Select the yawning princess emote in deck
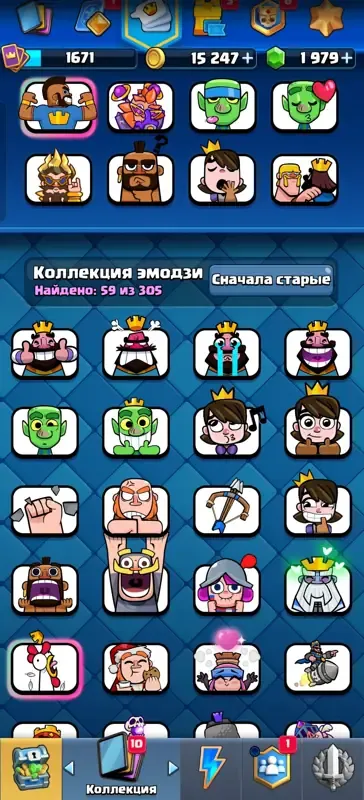This screenshot has height=800, width=364. pos(222,177)
